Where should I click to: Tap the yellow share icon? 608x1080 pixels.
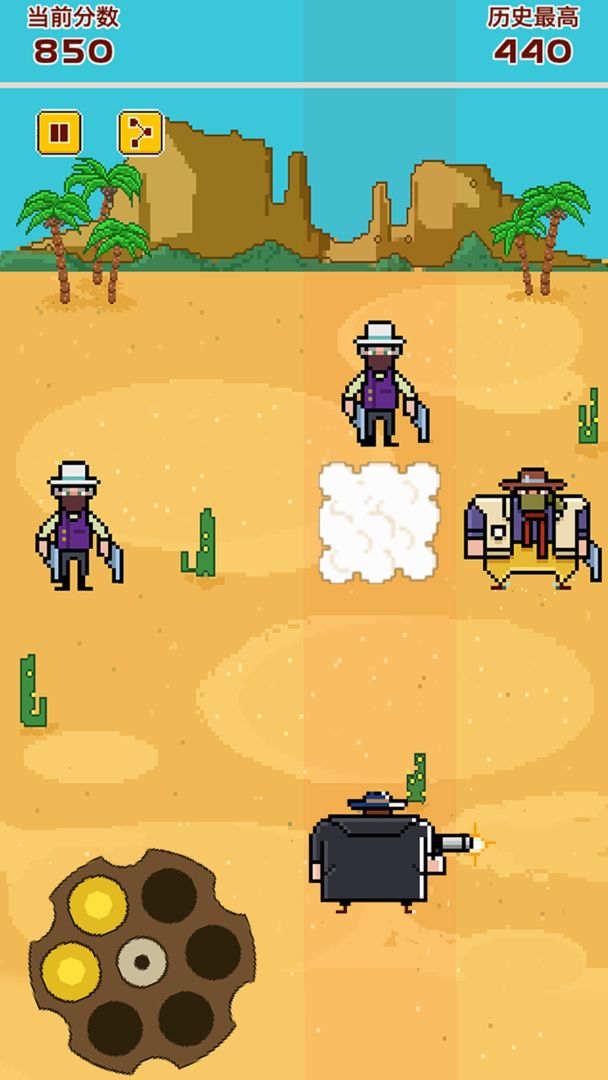(x=140, y=133)
